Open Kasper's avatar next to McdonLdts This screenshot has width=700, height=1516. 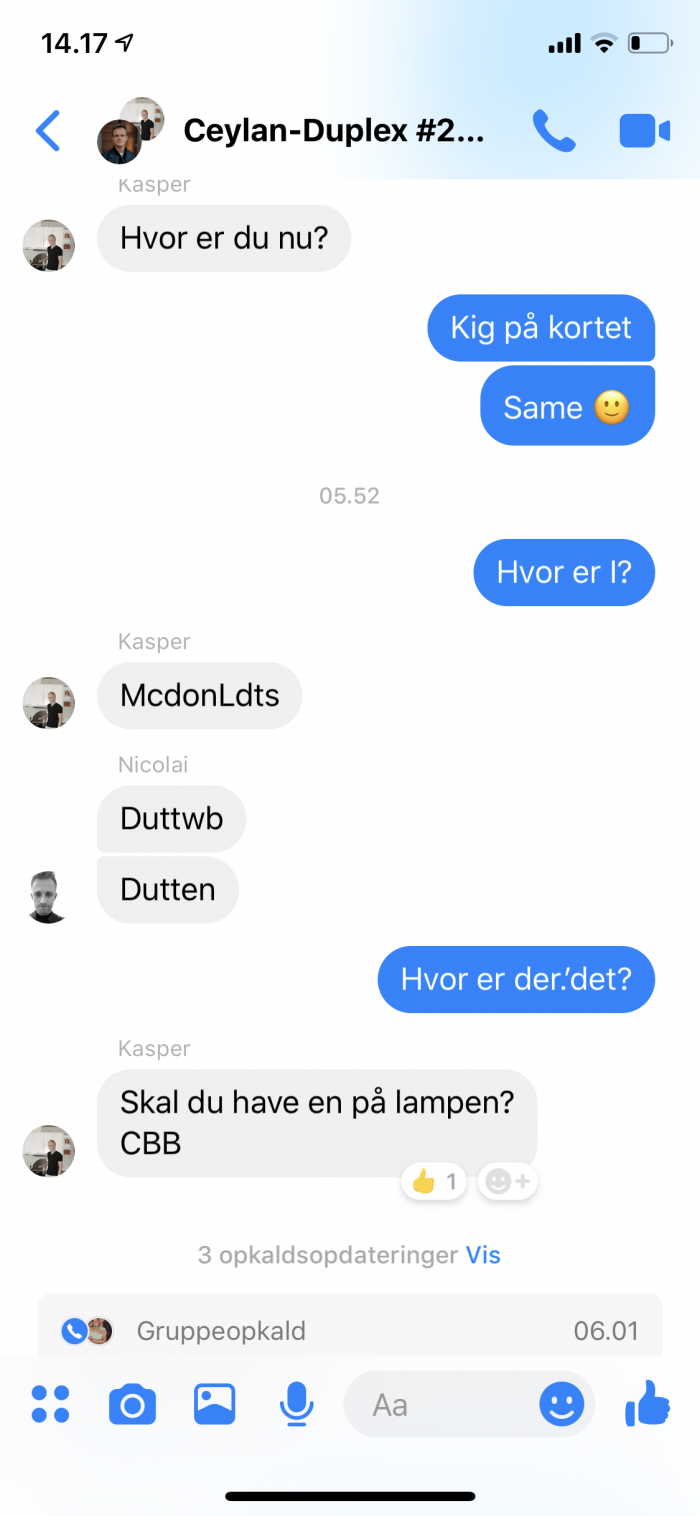[48, 703]
